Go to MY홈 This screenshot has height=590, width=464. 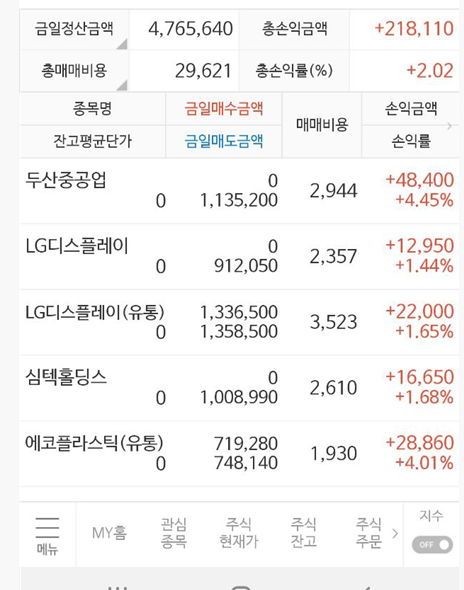[109, 533]
